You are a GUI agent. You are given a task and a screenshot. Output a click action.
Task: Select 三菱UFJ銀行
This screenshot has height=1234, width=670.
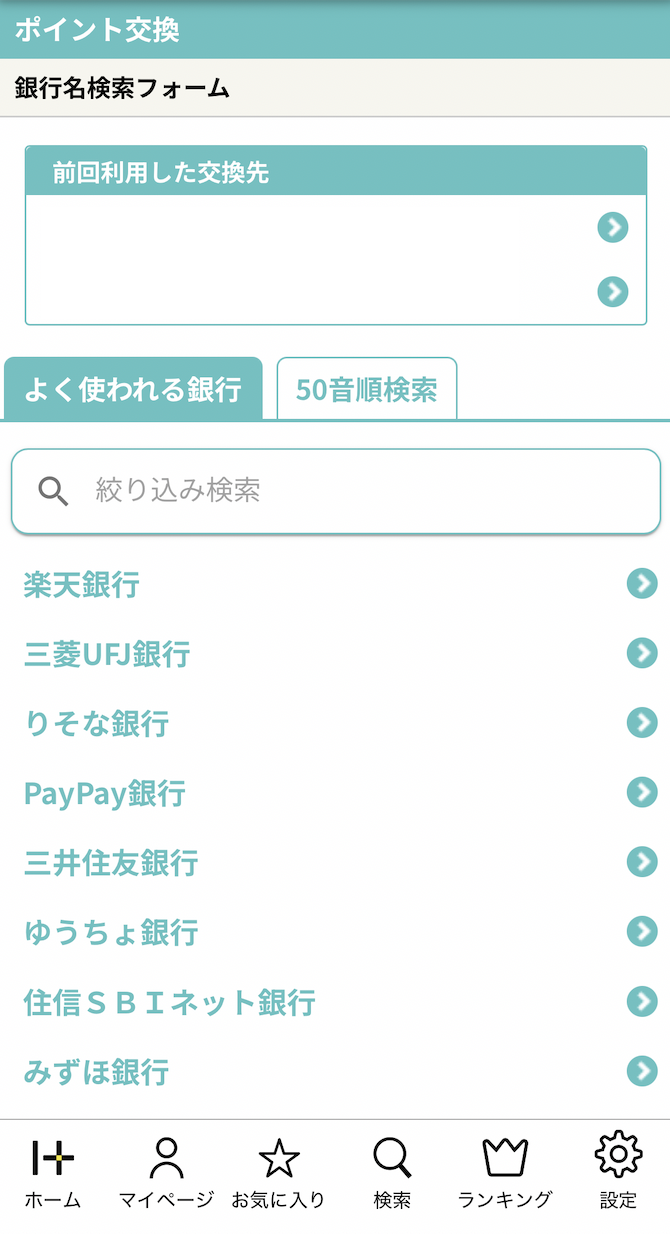click(x=107, y=655)
